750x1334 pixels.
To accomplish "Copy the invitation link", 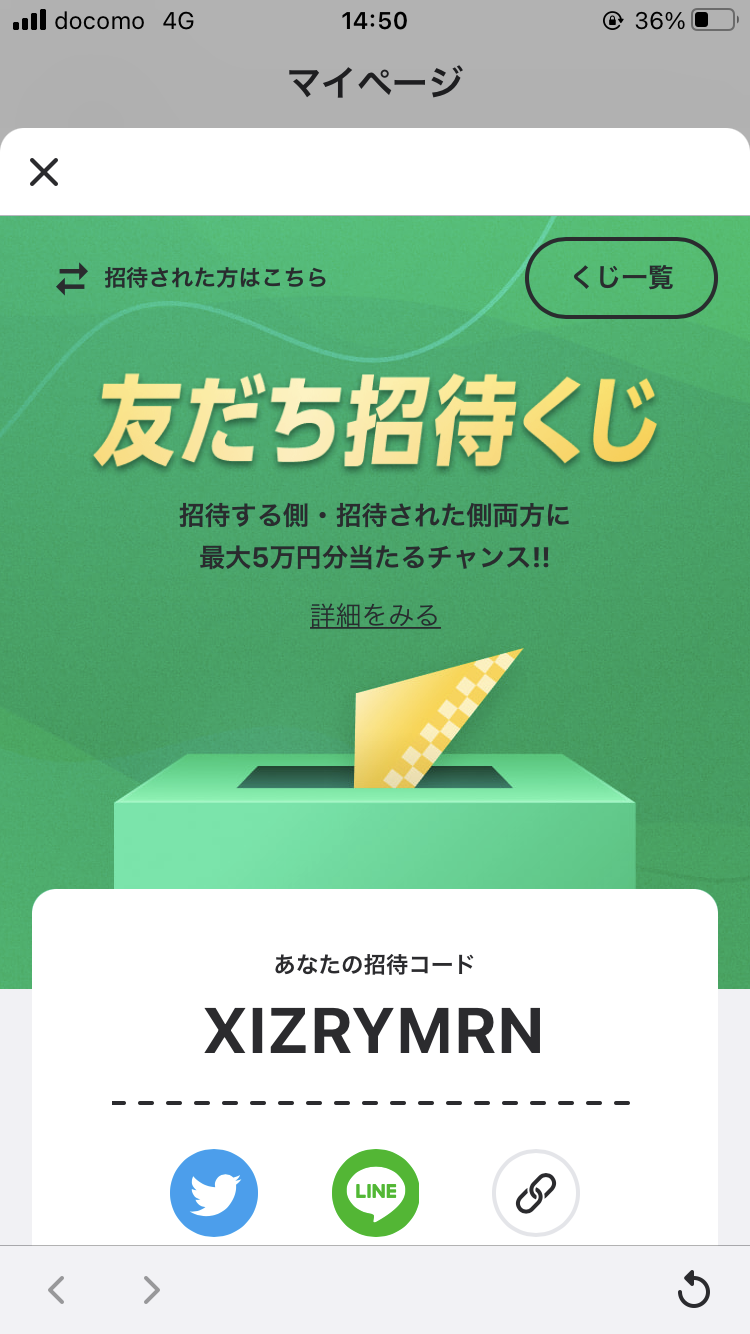I will pos(536,1192).
